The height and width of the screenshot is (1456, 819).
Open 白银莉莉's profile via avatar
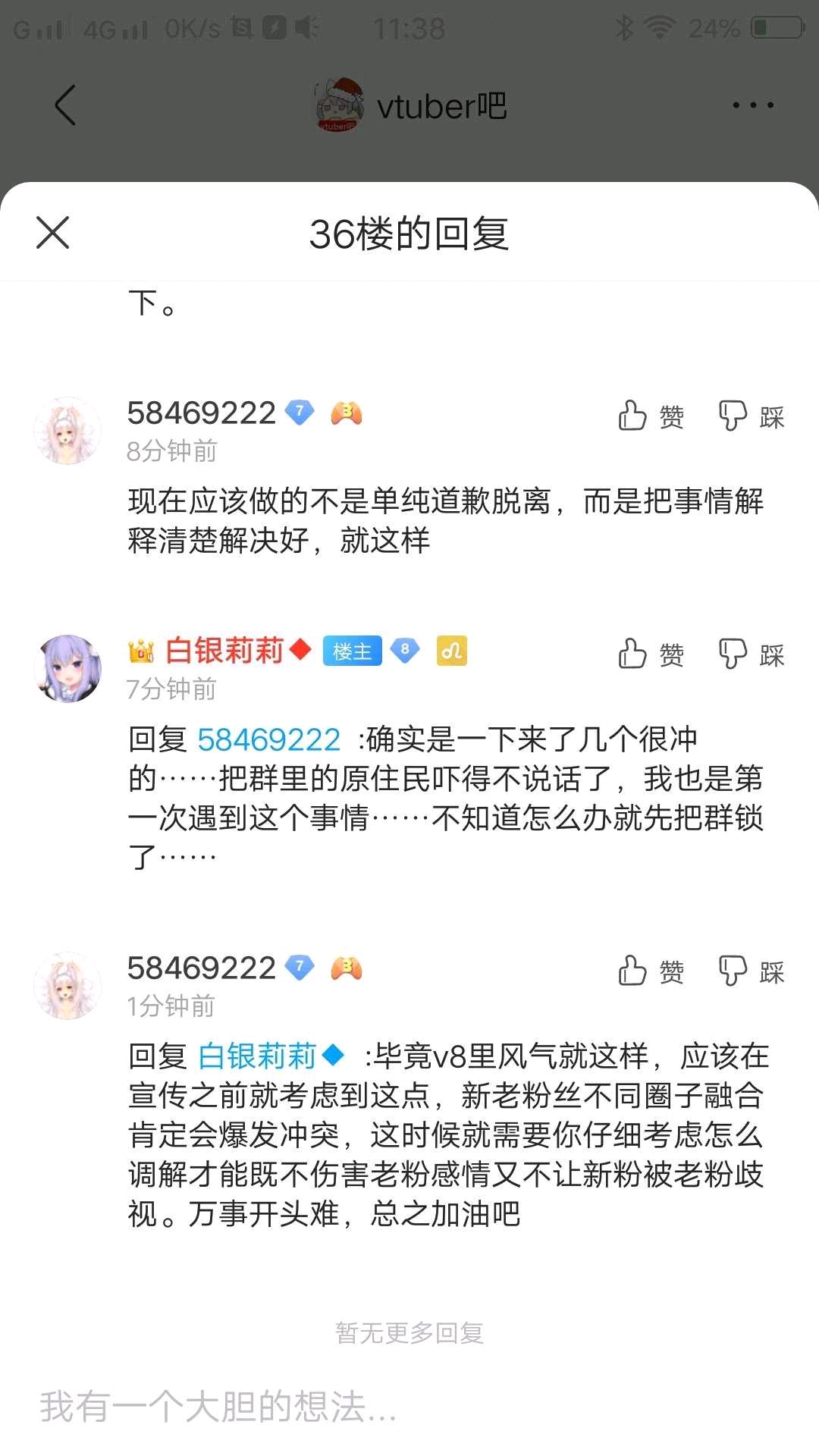[67, 669]
